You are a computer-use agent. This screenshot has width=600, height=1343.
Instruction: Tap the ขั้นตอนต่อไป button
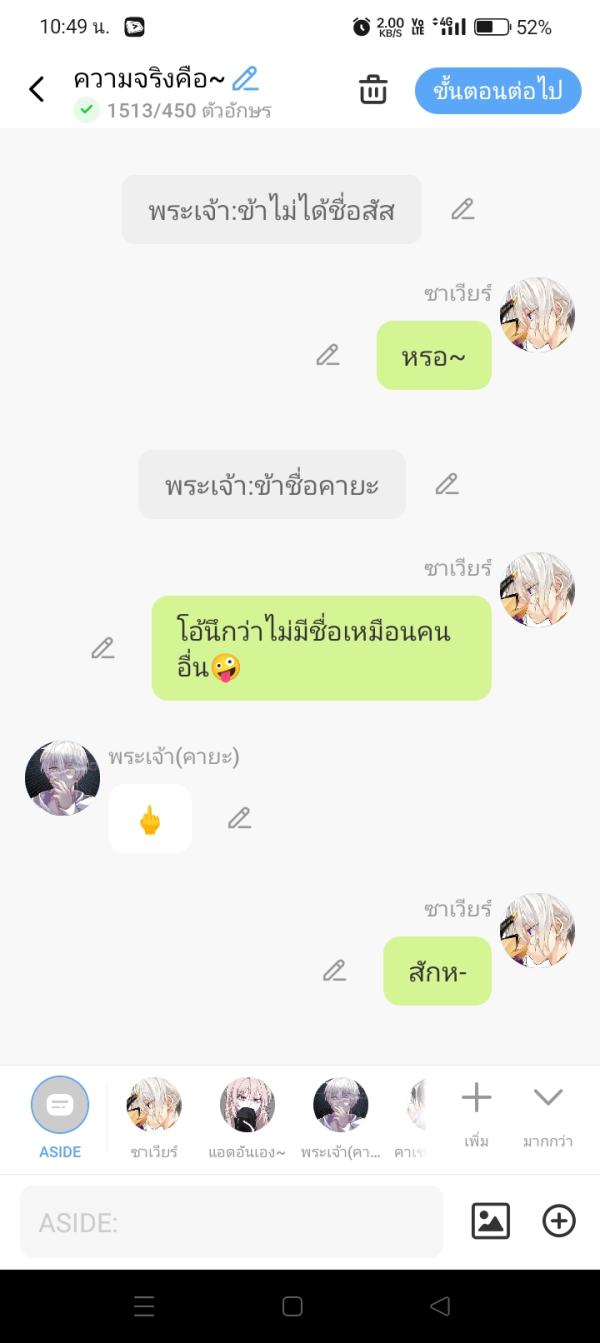497,91
